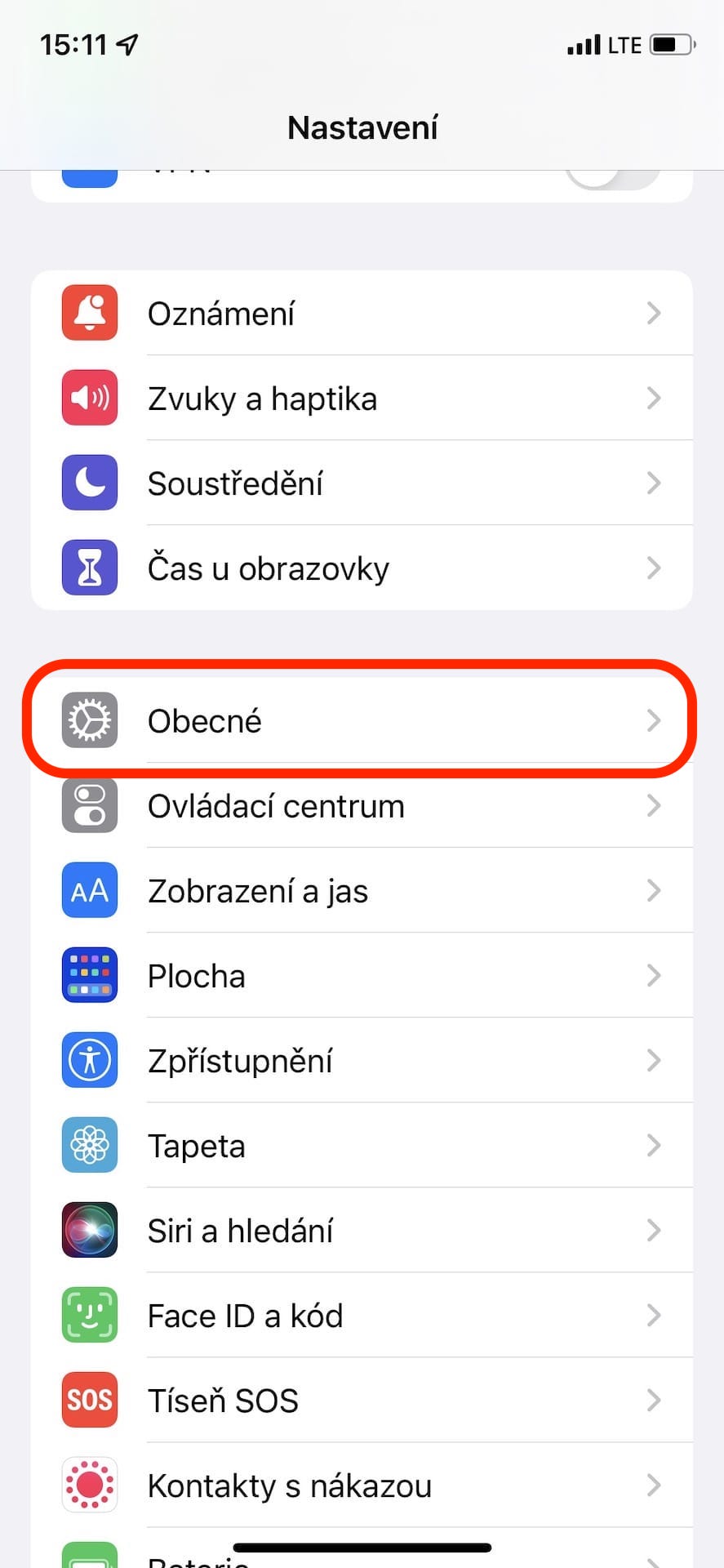Open Plocha settings
The height and width of the screenshot is (1568, 724).
click(x=362, y=976)
